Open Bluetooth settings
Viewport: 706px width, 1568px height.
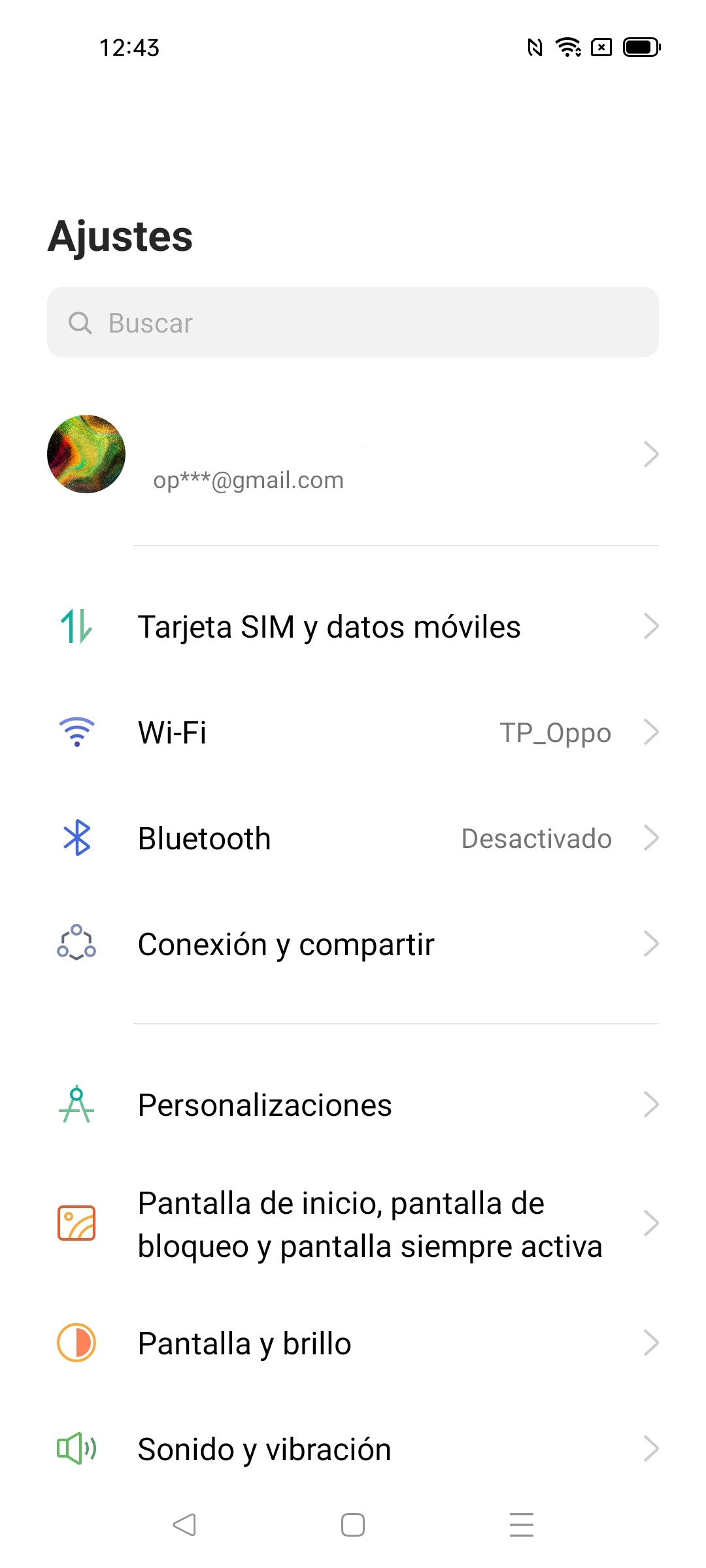coord(353,838)
